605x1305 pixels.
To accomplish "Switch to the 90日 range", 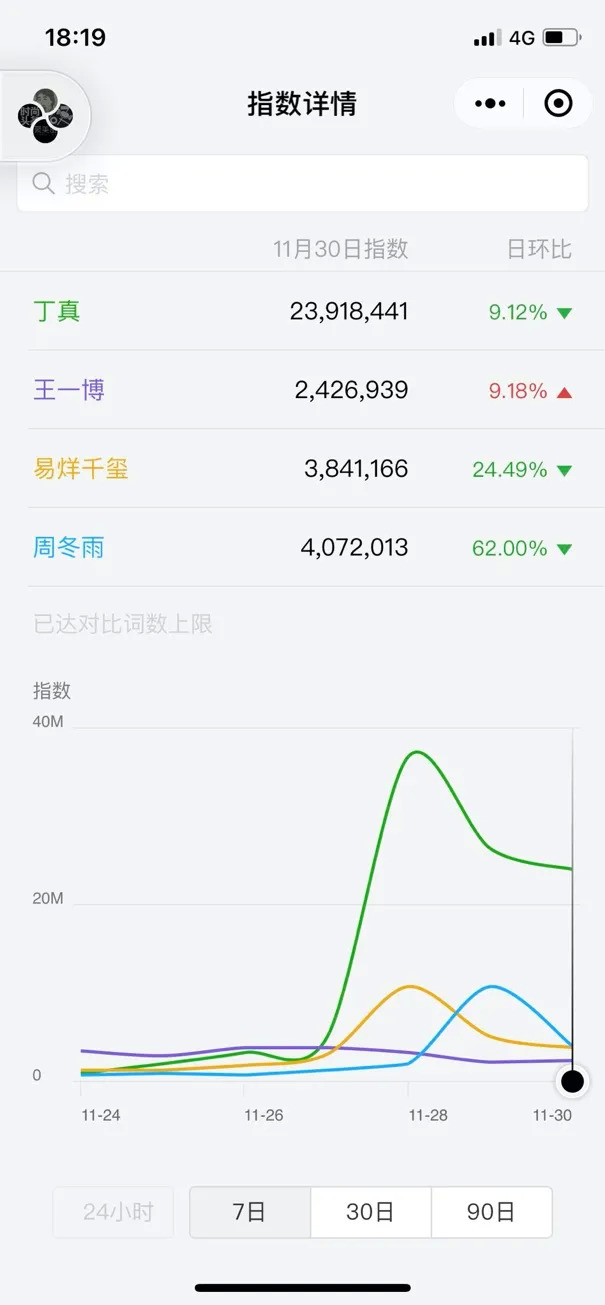I will coord(492,1212).
